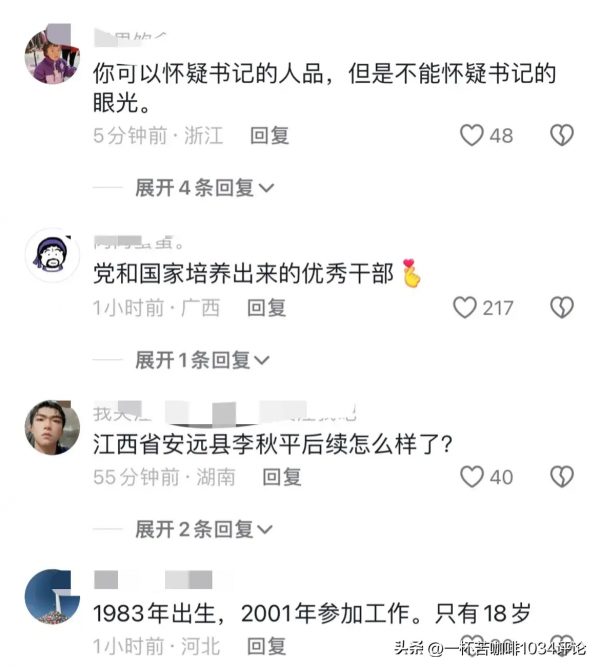Like the 李秋平 comment with 40 likes
Viewport: 600px width, 669px height.
click(472, 477)
